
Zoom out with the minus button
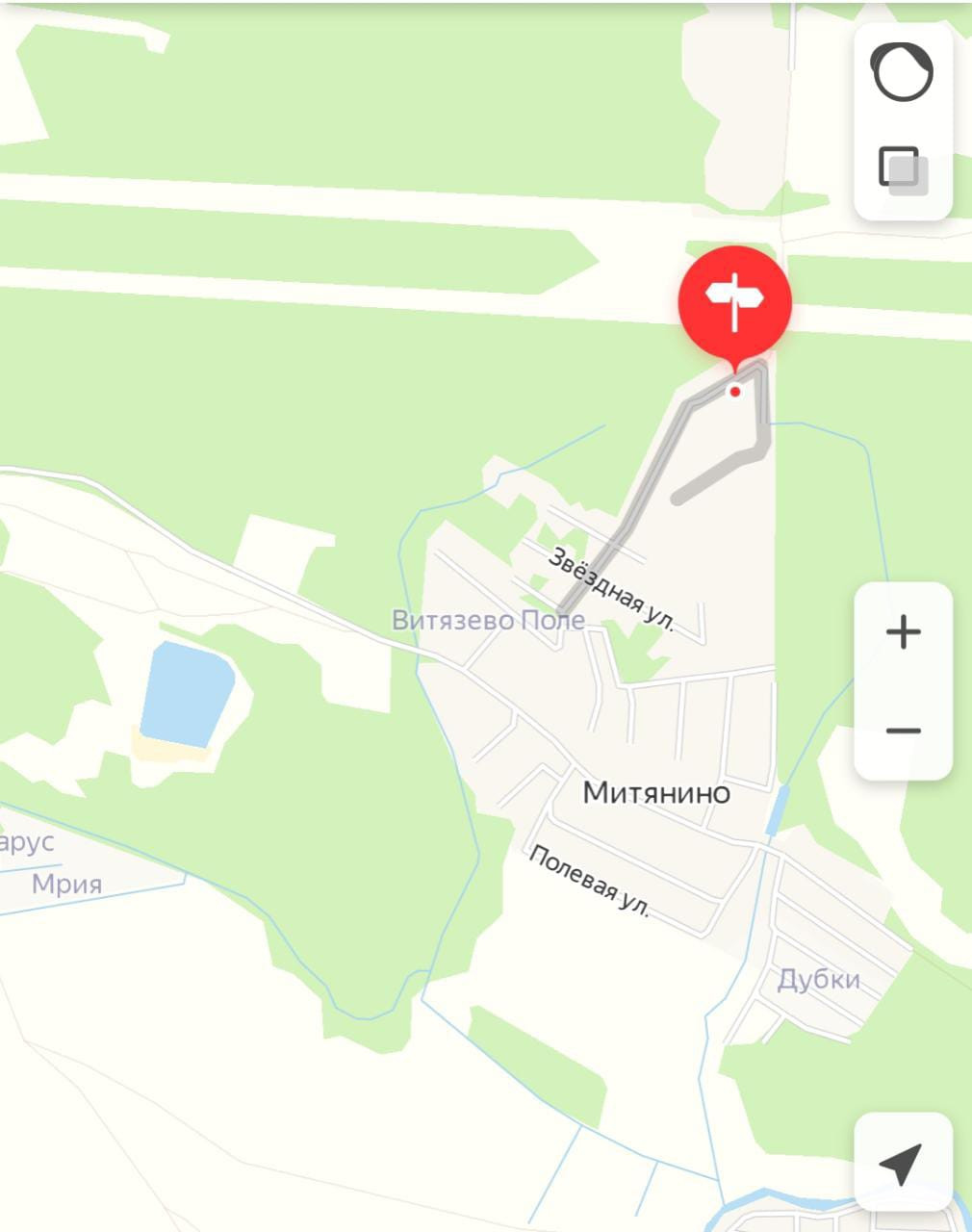point(903,731)
